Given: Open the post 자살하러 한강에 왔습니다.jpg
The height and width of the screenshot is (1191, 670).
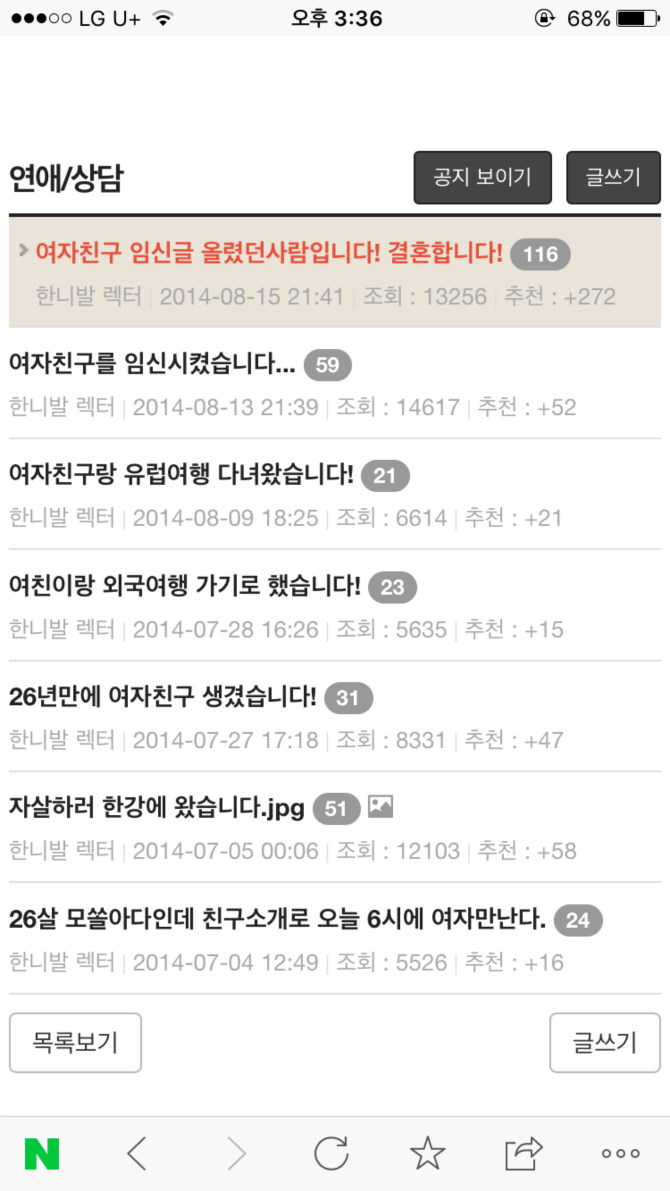Looking at the screenshot, I should pos(156,807).
